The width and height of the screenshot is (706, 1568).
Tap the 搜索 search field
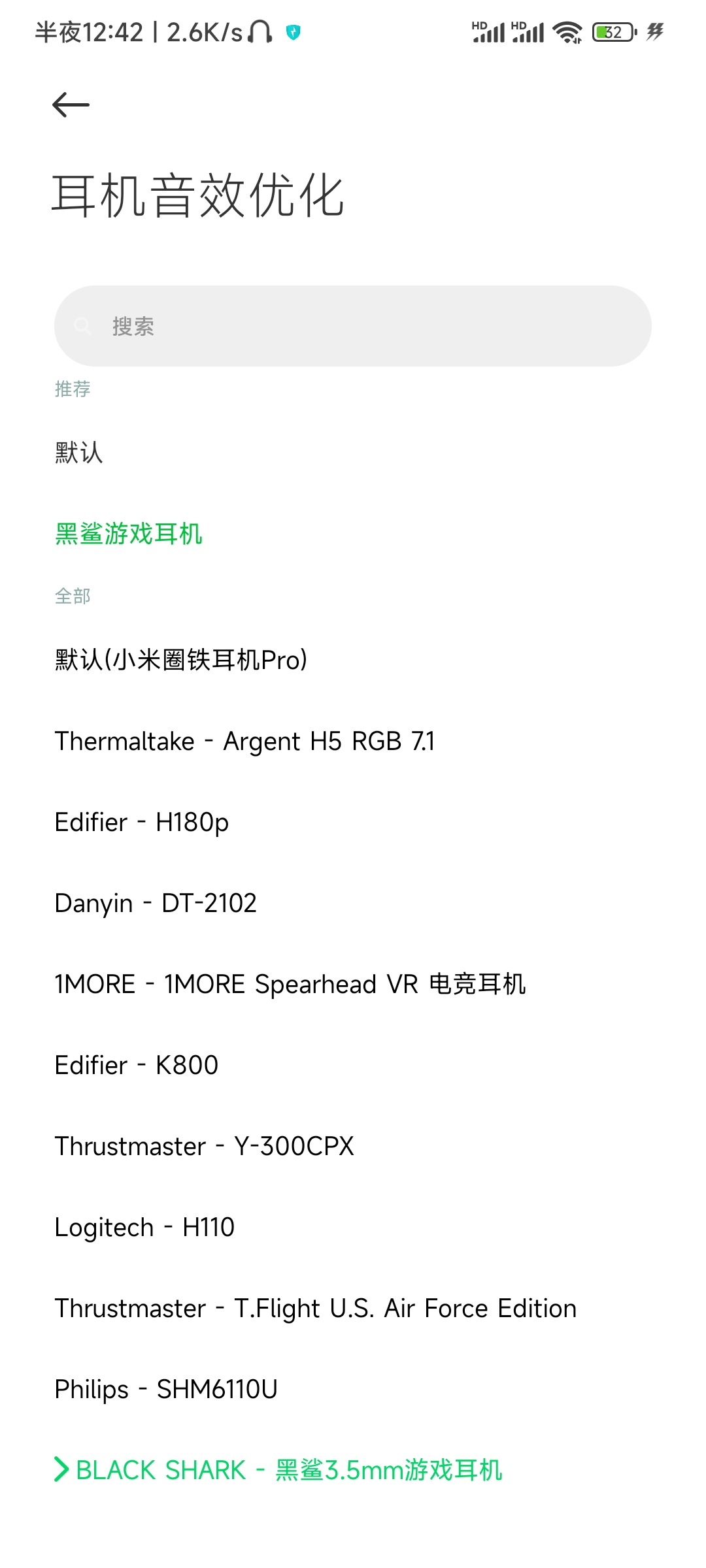[353, 326]
